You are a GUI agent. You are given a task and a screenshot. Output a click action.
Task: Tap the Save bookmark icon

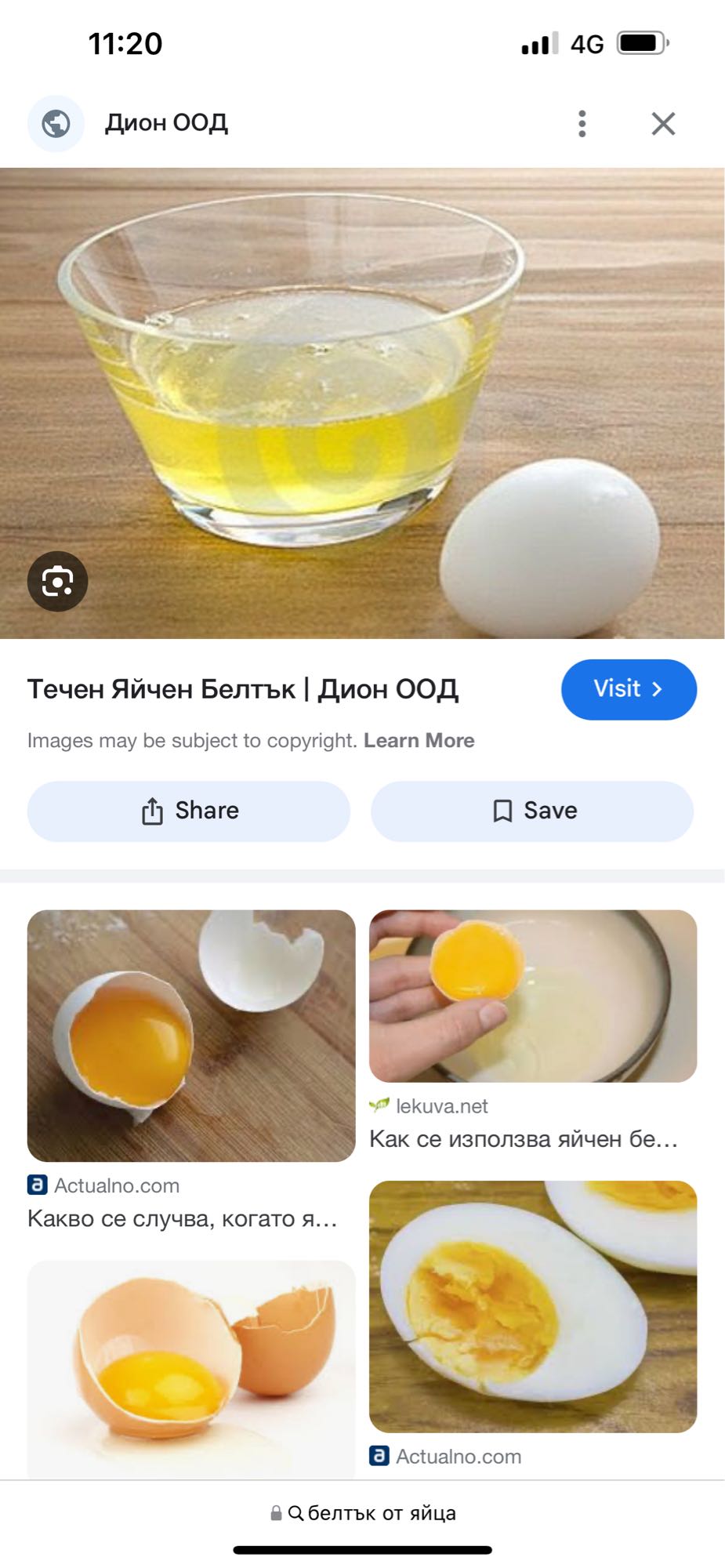(502, 811)
